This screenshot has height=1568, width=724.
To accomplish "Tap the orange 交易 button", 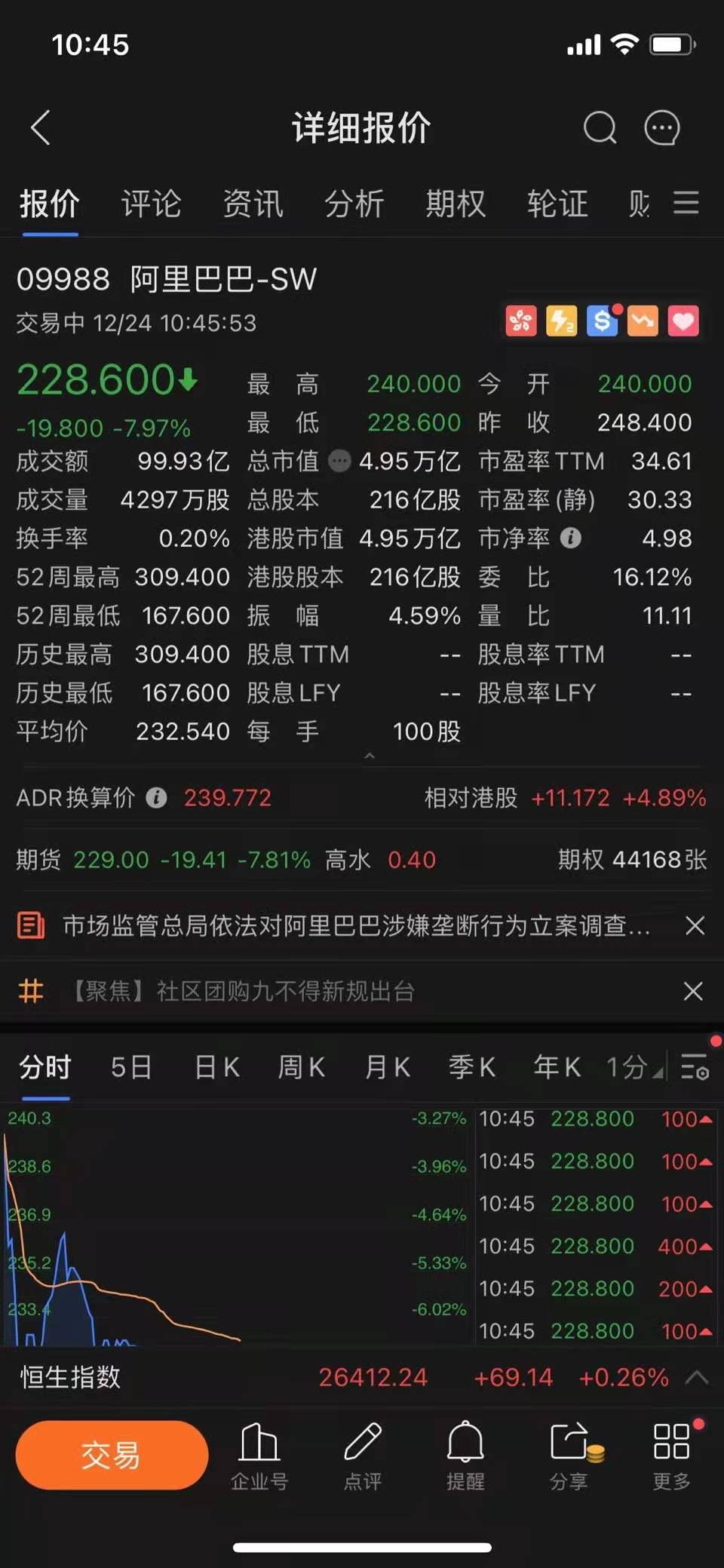I will click(x=112, y=1455).
